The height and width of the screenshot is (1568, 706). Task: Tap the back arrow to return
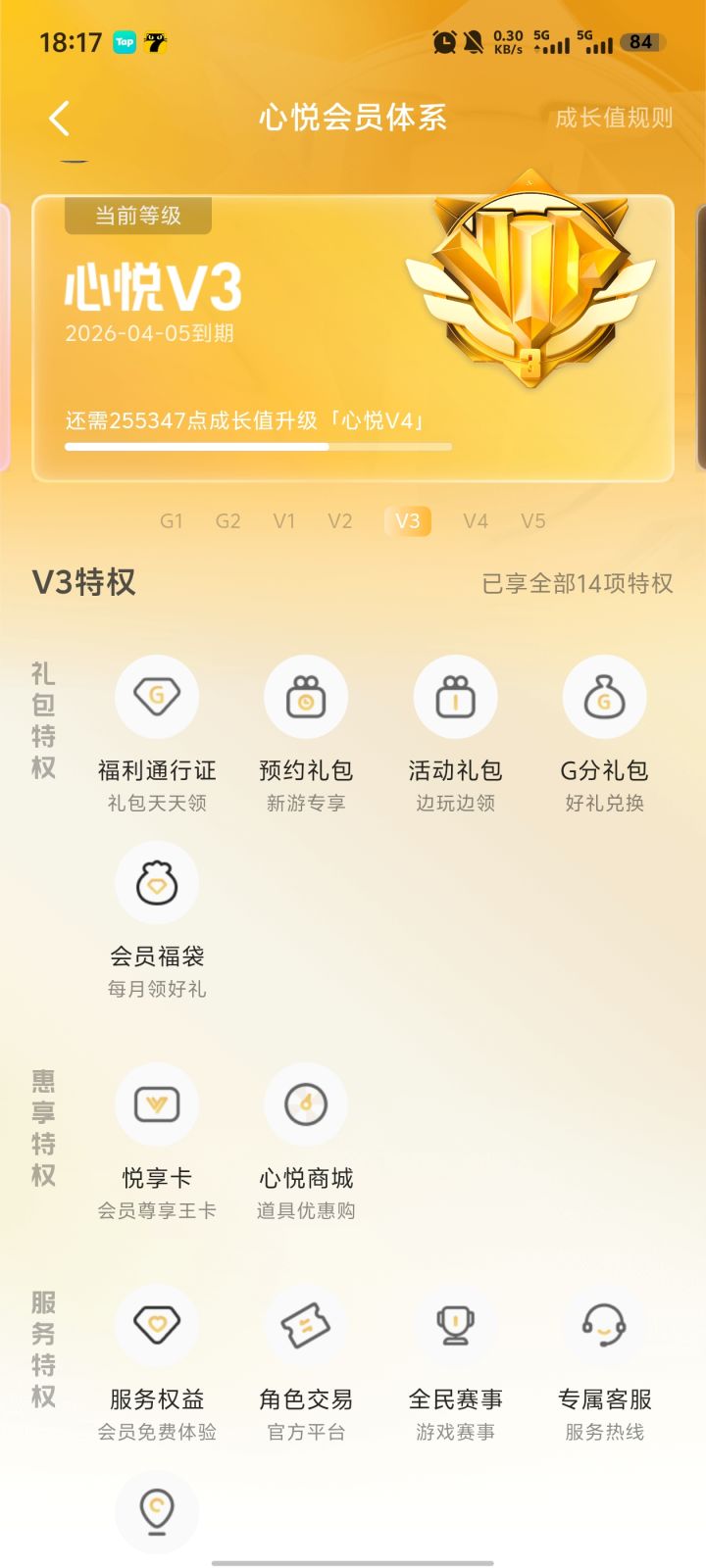[59, 118]
